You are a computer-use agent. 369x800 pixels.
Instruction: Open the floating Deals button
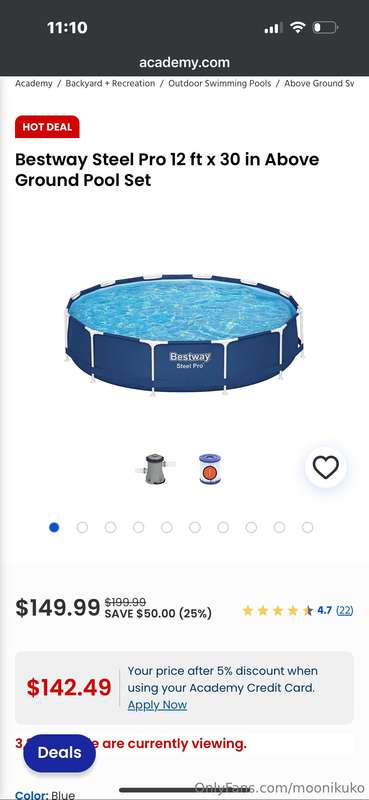click(x=59, y=753)
